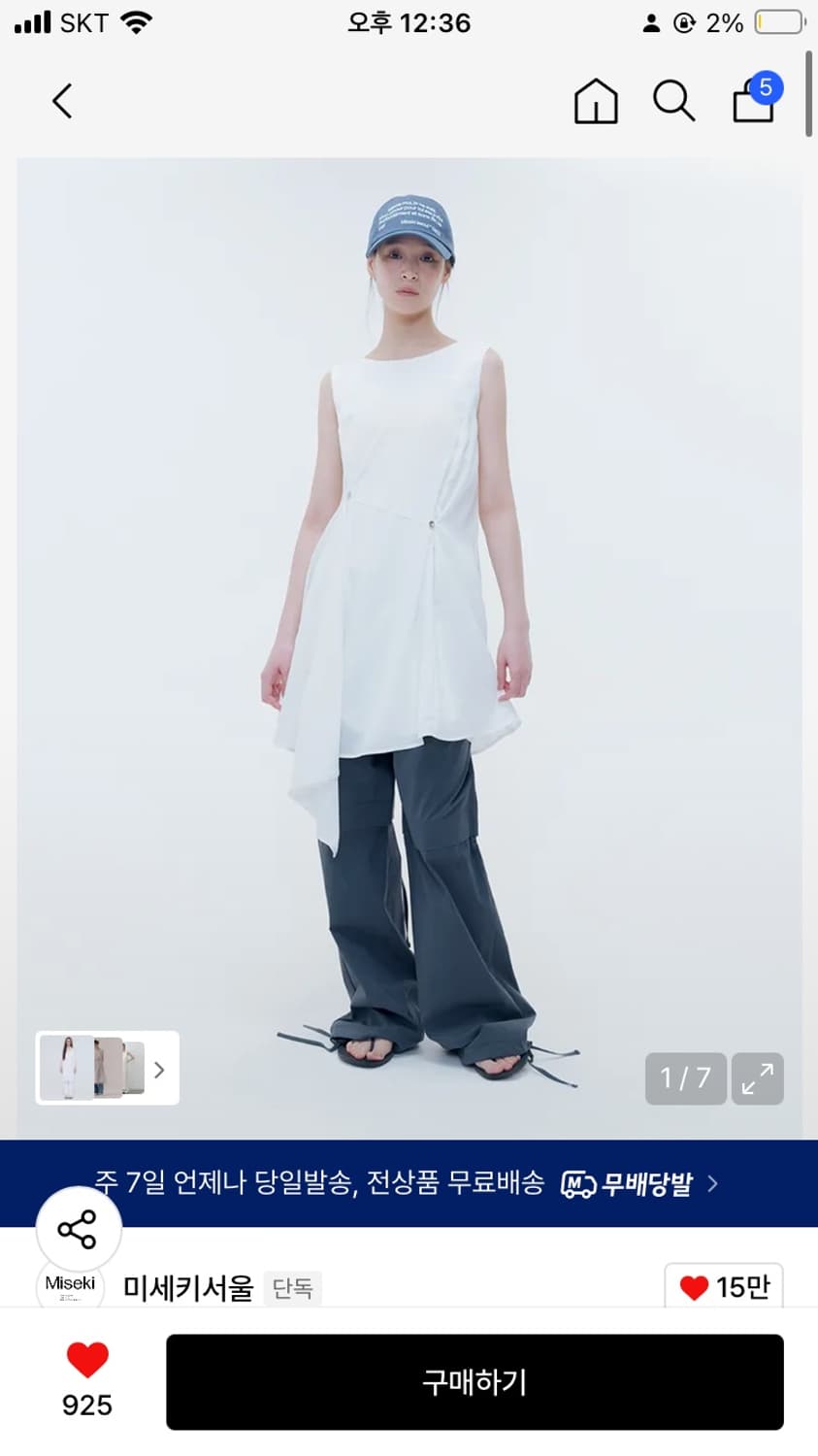The height and width of the screenshot is (1456, 818).
Task: Tap the arrow to view next thumbnail images
Action: (160, 1069)
